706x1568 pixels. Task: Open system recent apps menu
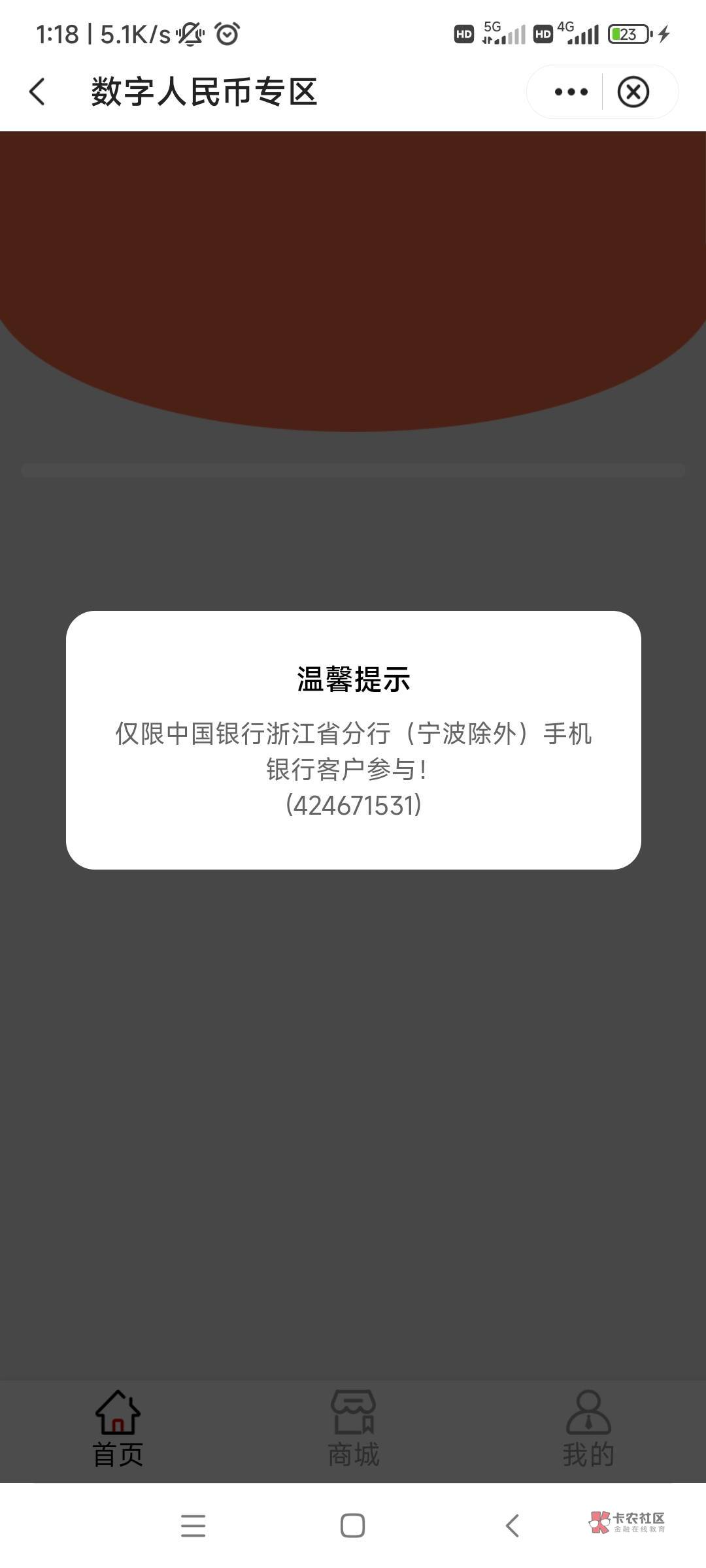pyautogui.click(x=193, y=1526)
